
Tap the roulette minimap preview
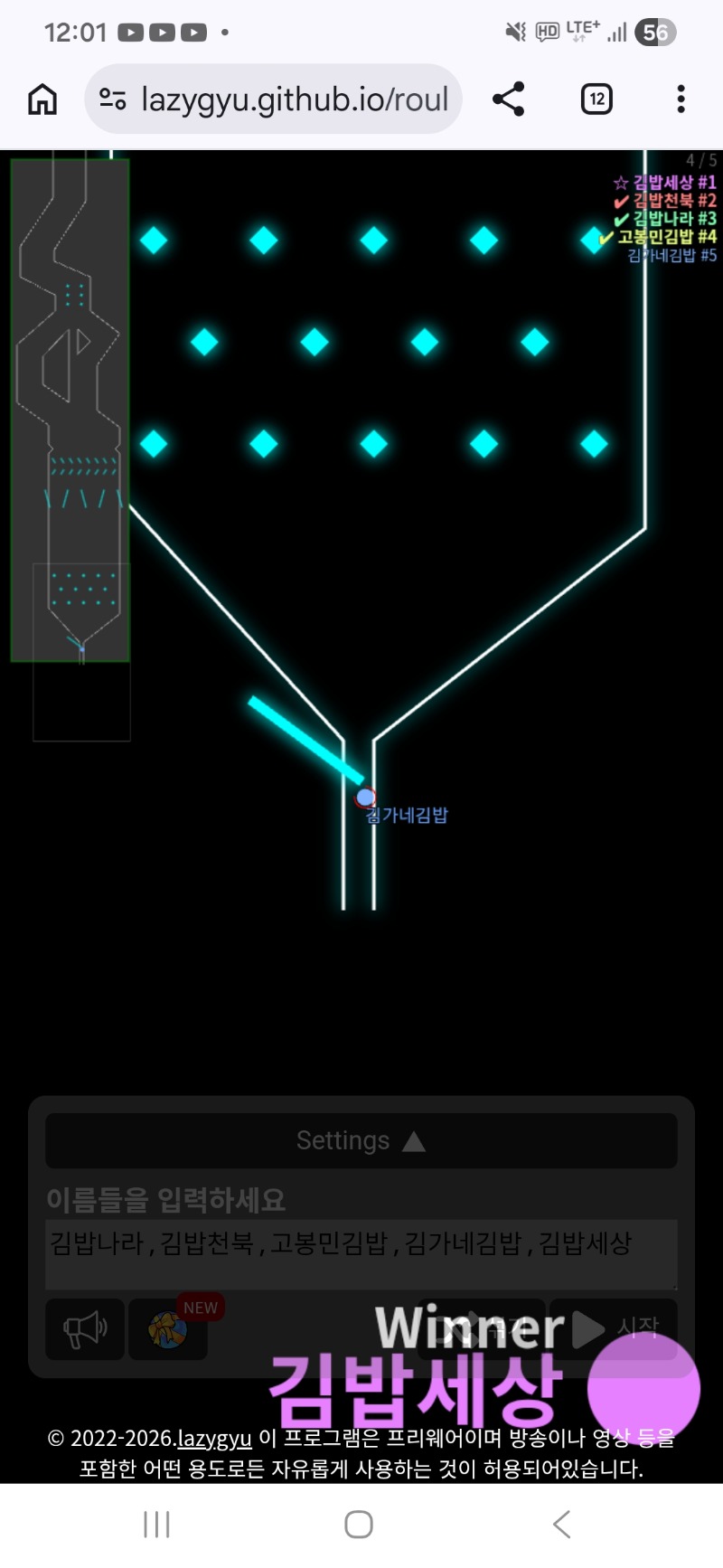tap(70, 411)
